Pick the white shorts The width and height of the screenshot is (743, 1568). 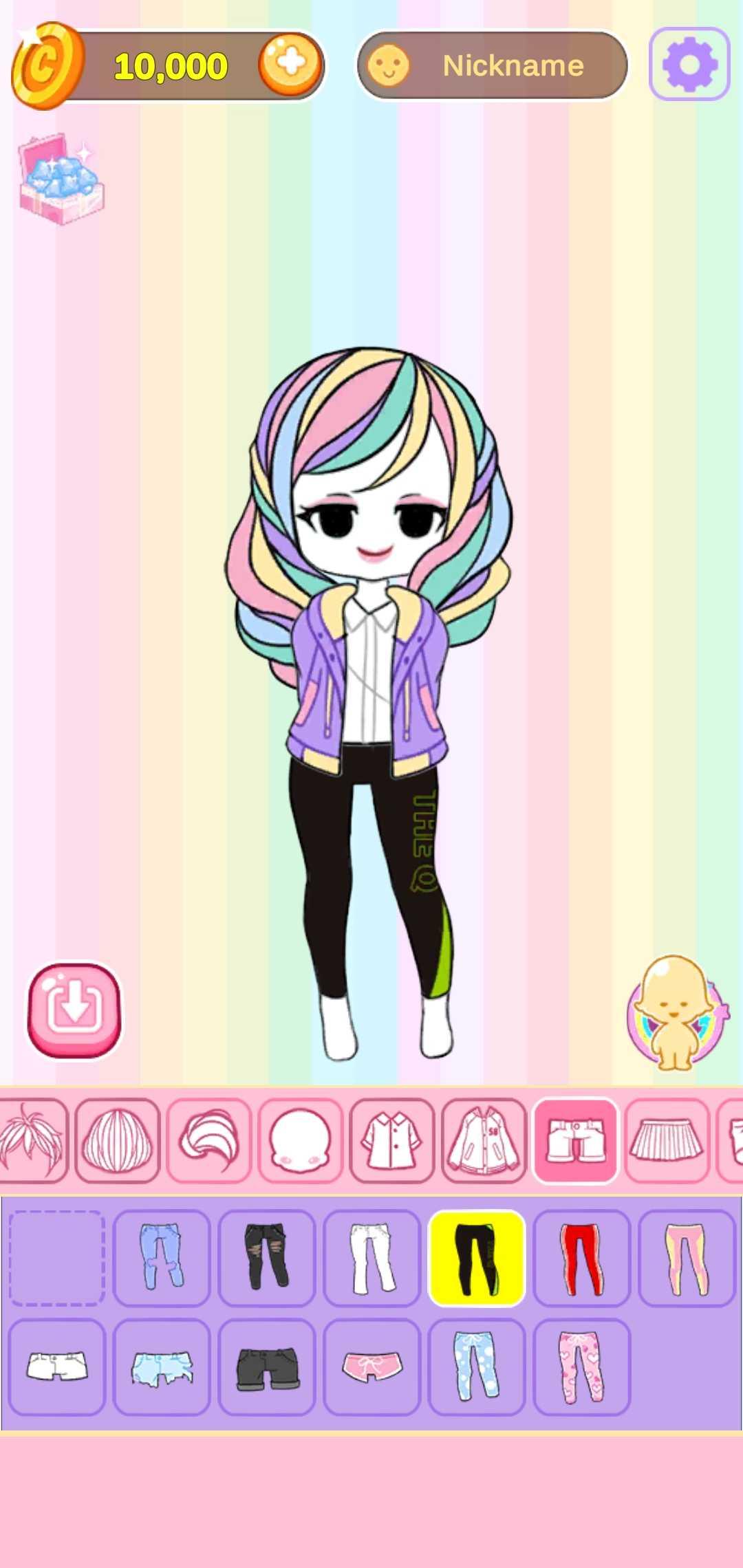point(57,1366)
